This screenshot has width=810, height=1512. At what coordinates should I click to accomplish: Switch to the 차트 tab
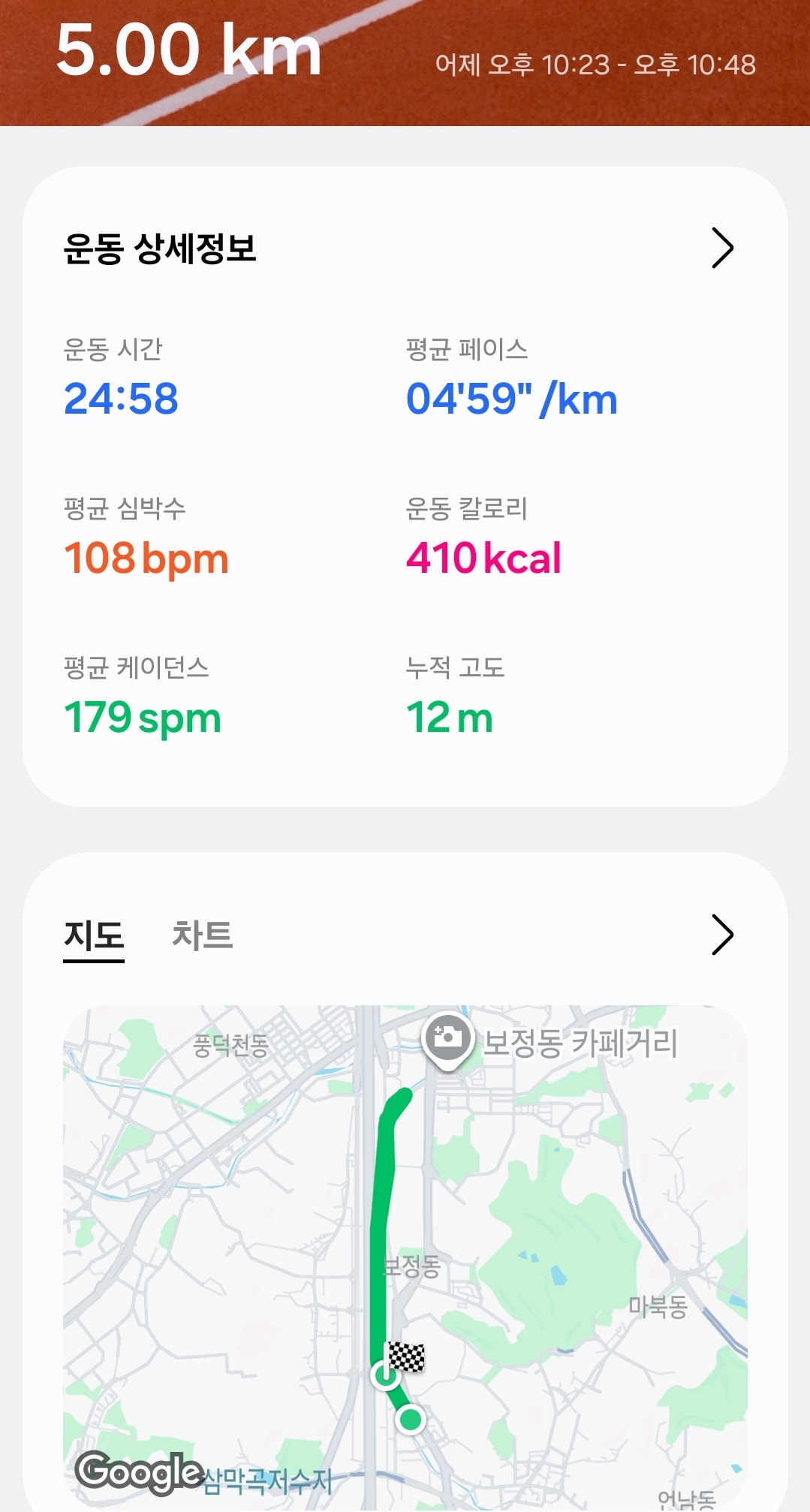coord(202,935)
